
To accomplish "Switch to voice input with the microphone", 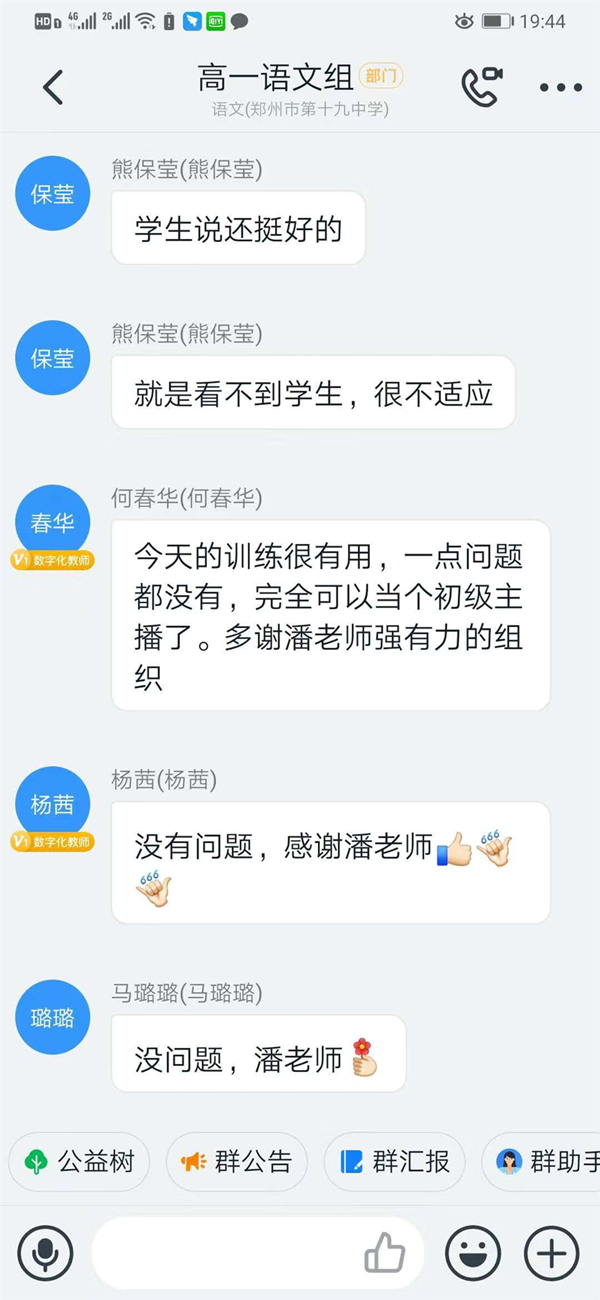I will point(44,1253).
